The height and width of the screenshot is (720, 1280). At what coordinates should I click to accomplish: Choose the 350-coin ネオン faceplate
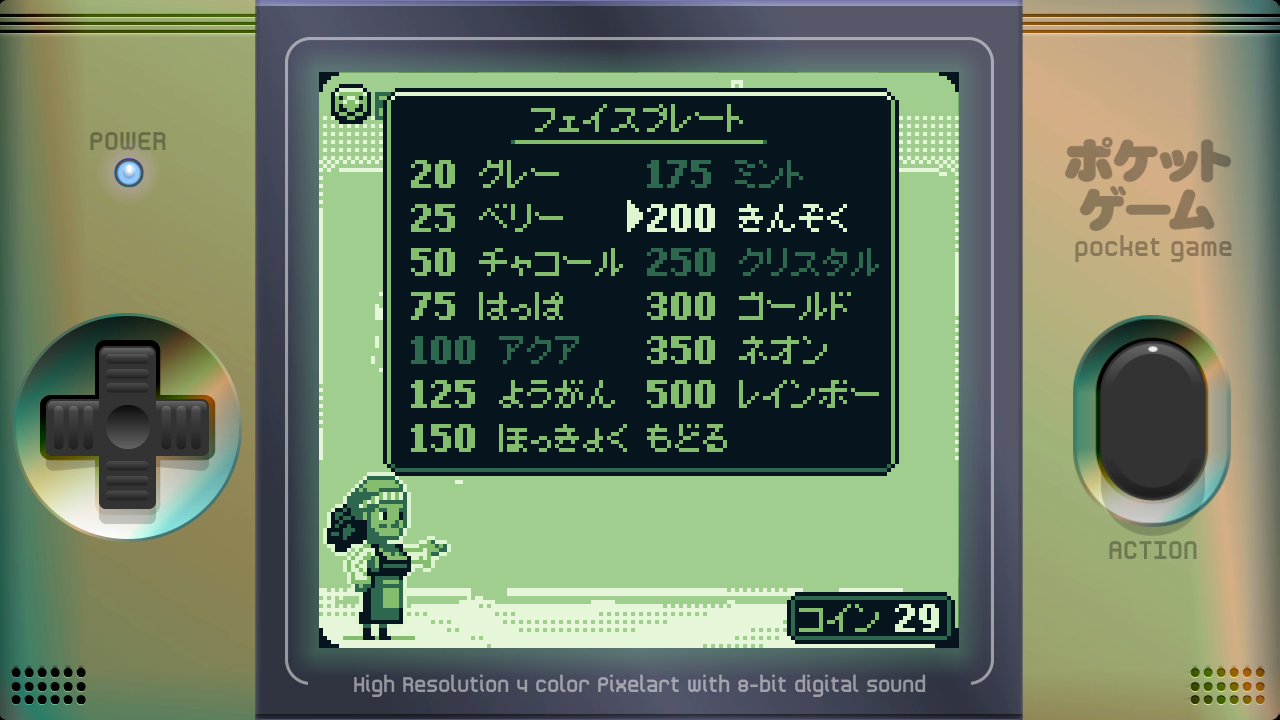[736, 350]
